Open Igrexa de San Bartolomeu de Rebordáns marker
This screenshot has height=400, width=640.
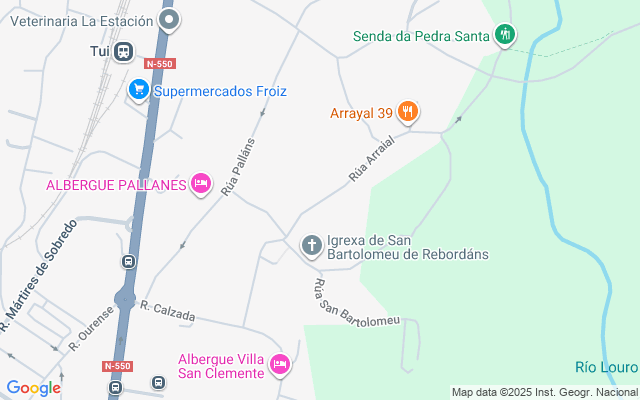click(312, 245)
